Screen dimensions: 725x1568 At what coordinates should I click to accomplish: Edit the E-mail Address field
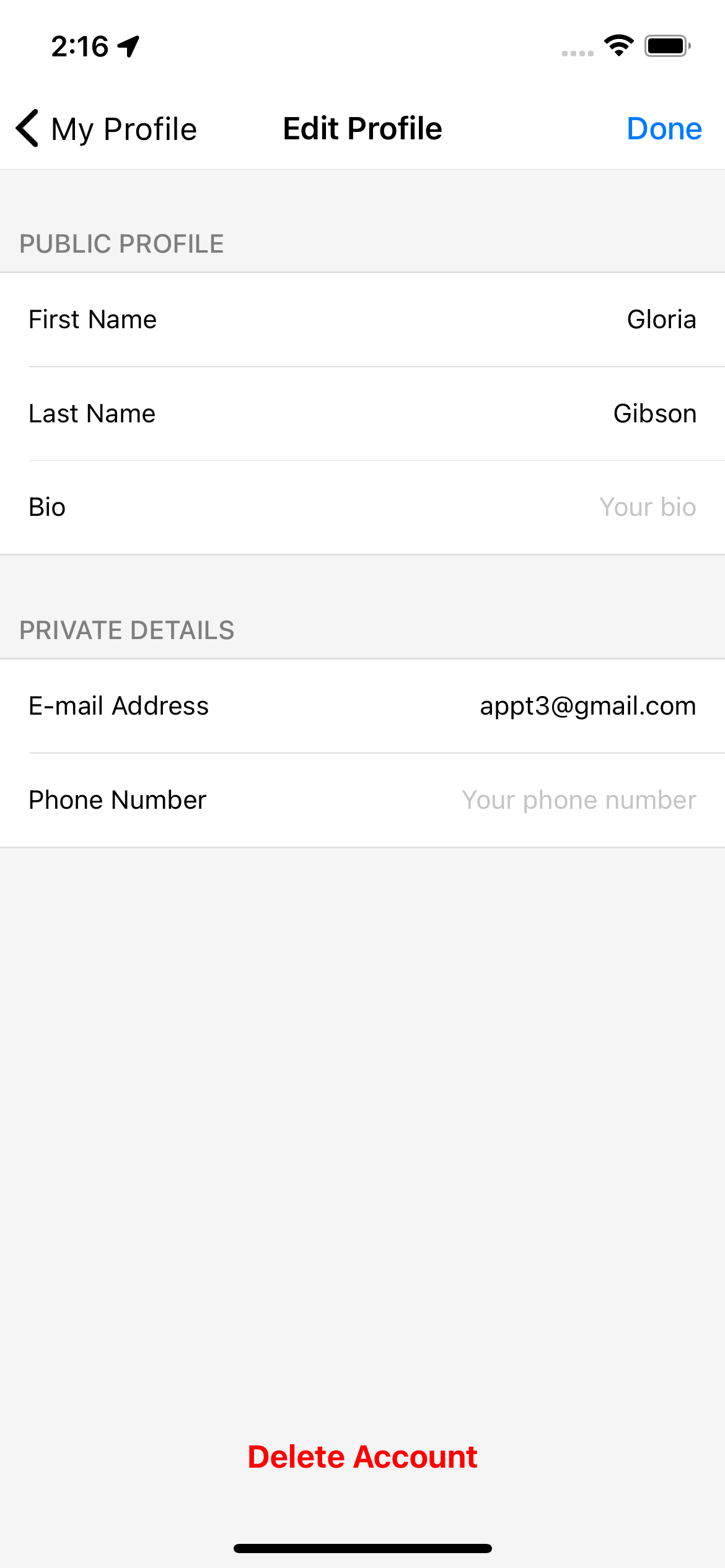point(362,706)
